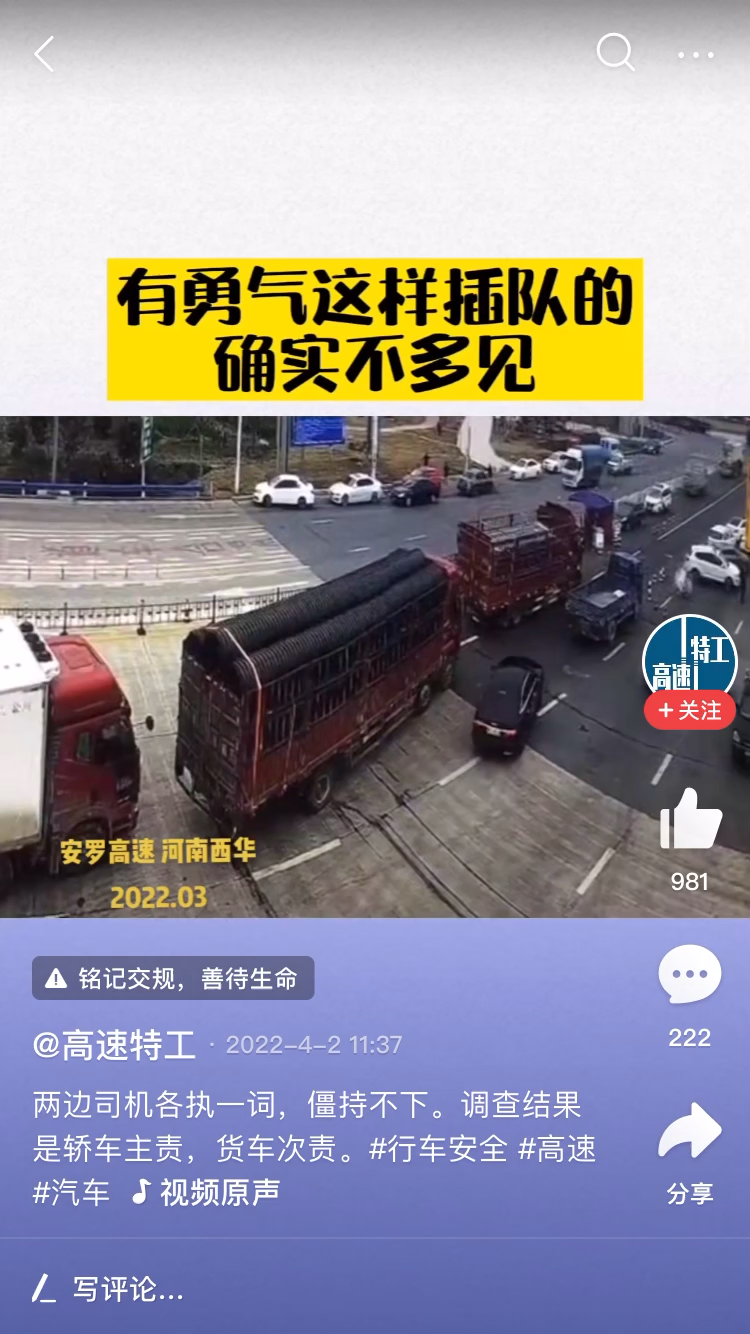
Task: Tap the 写评论 comment field
Action: click(x=128, y=1289)
